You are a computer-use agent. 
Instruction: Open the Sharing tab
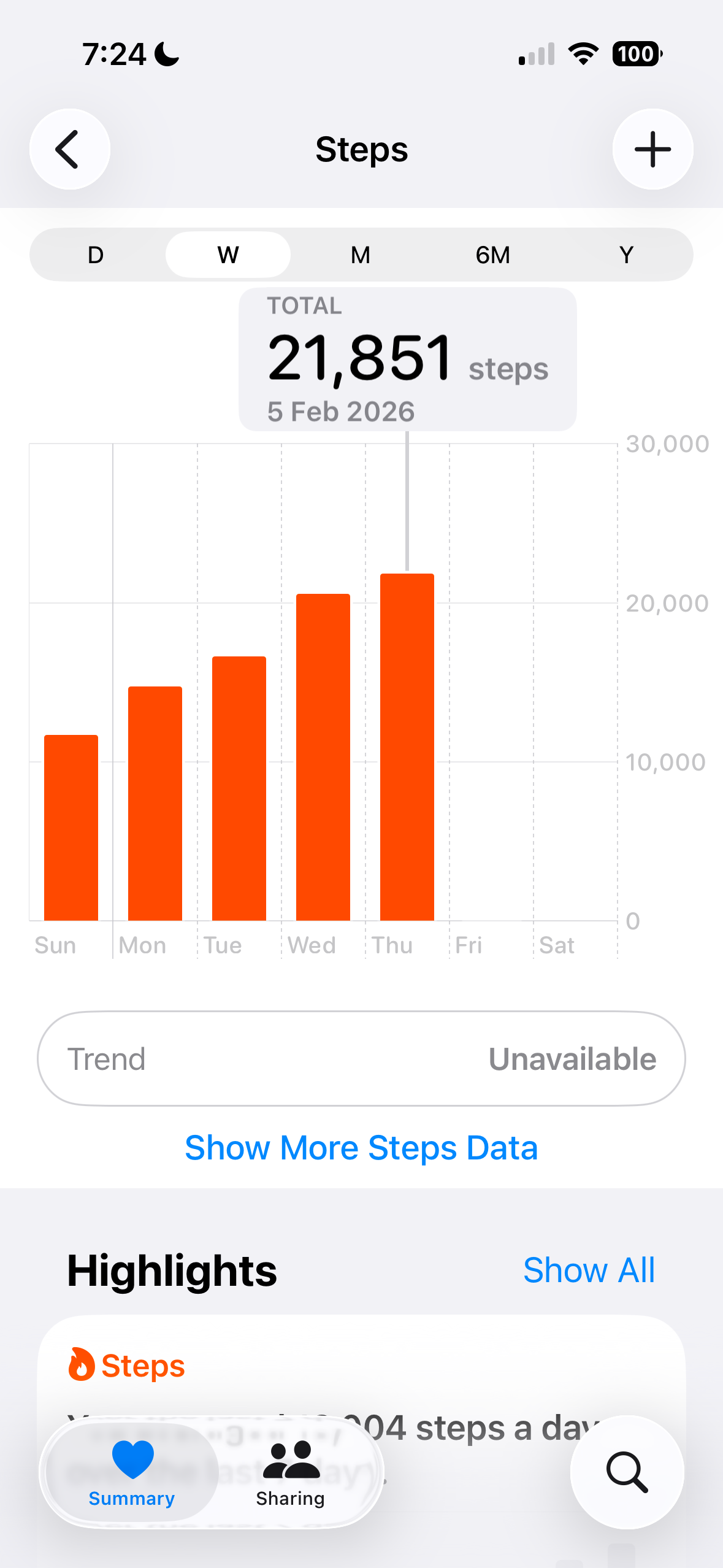290,1472
